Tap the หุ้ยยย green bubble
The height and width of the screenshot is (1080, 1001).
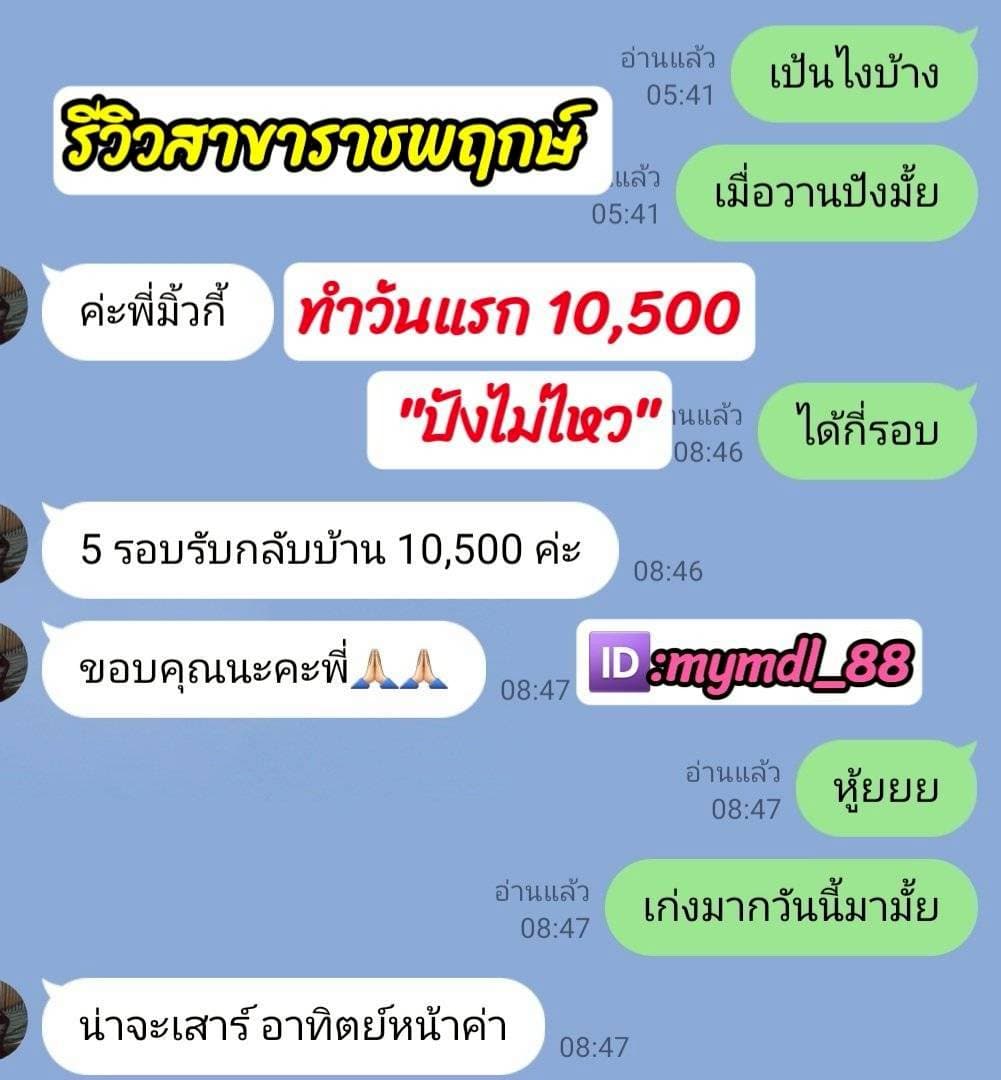pos(884,786)
